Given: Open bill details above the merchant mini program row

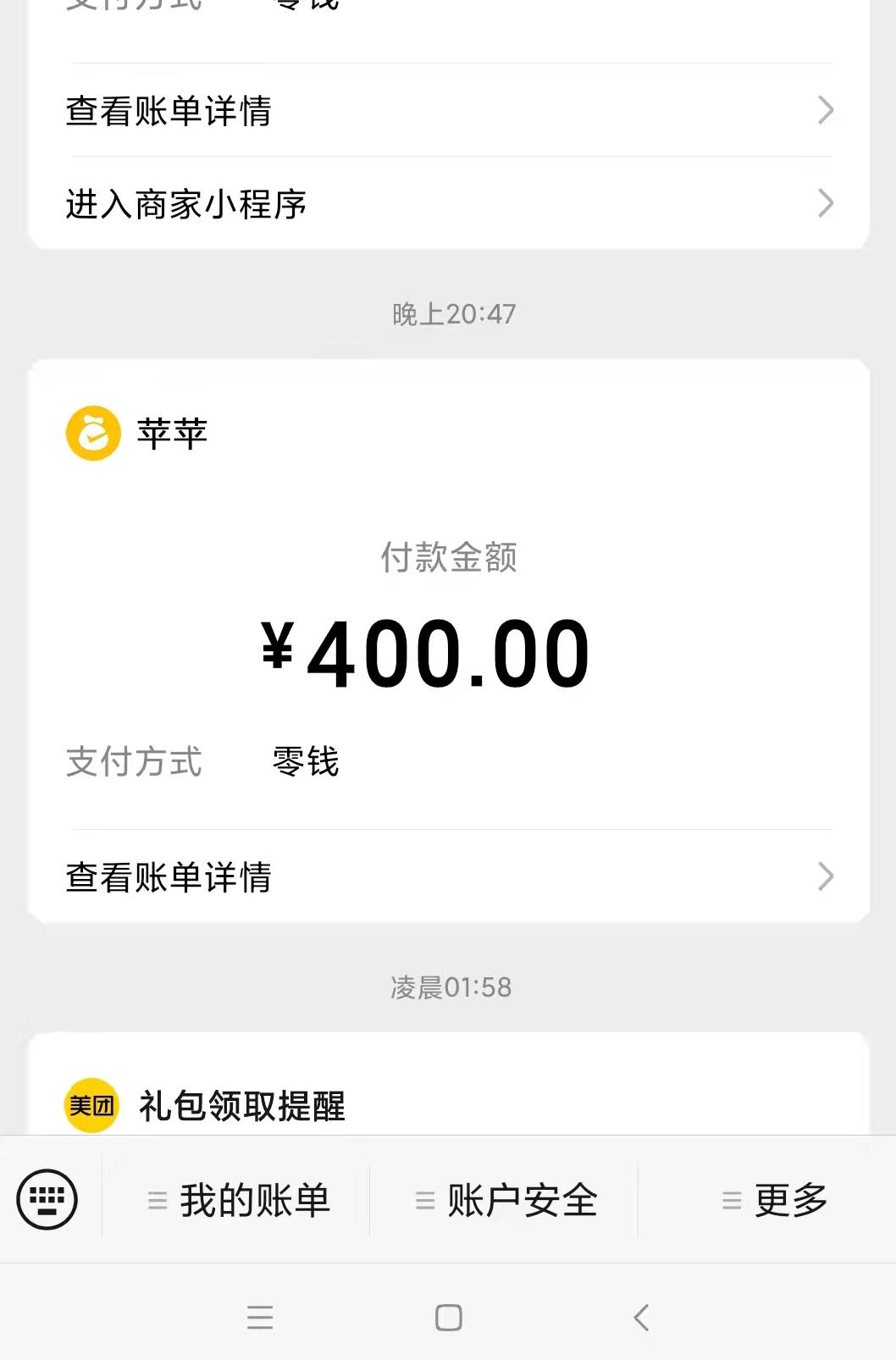Looking at the screenshot, I should 449,110.
